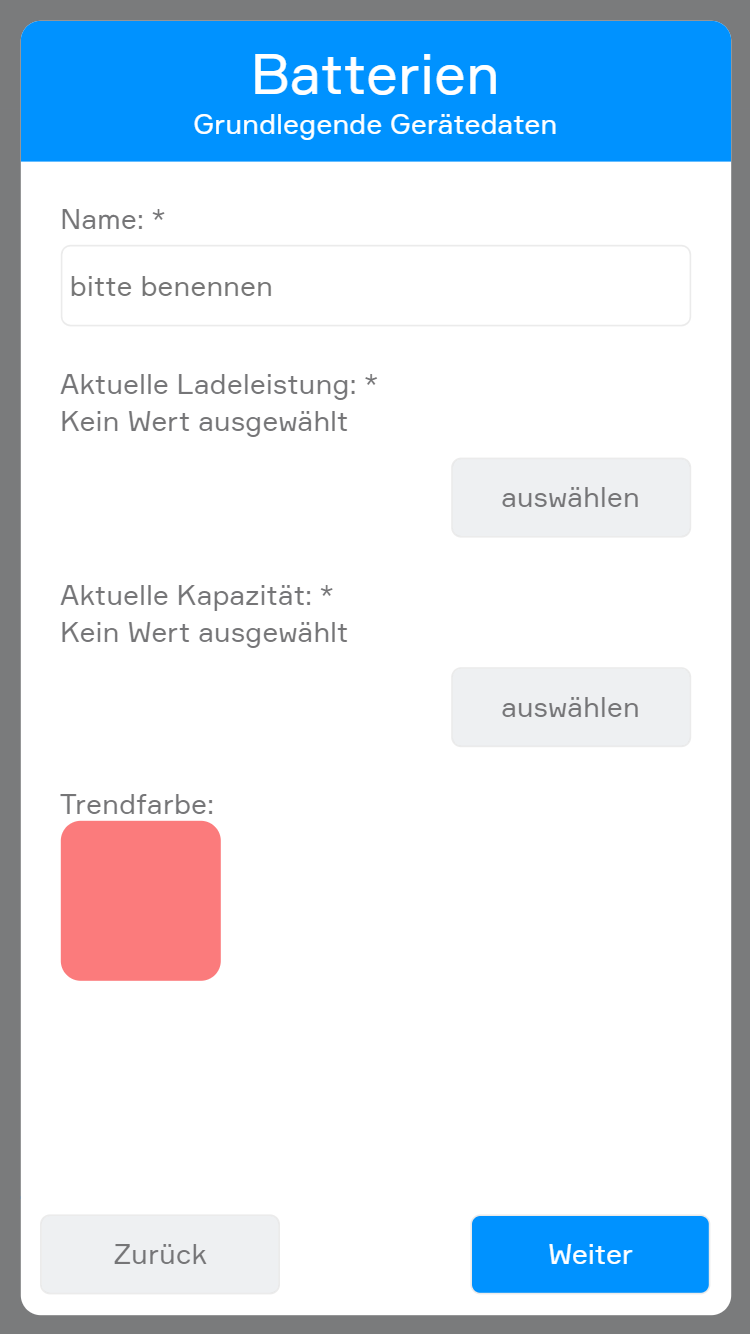Tap the Name field reading 'bitte benennen'
Screen dimensions: 750x1334
(x=375, y=286)
